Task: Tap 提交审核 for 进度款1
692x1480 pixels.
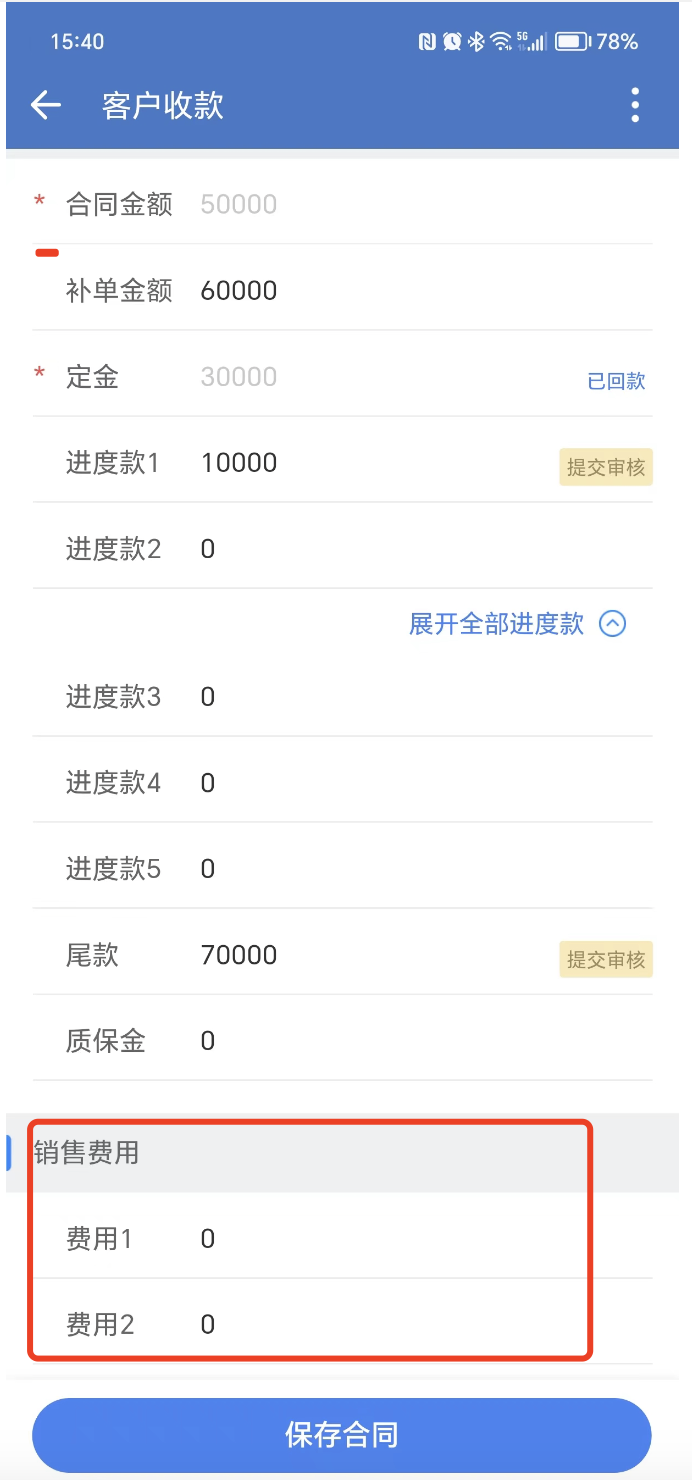Action: coord(605,467)
